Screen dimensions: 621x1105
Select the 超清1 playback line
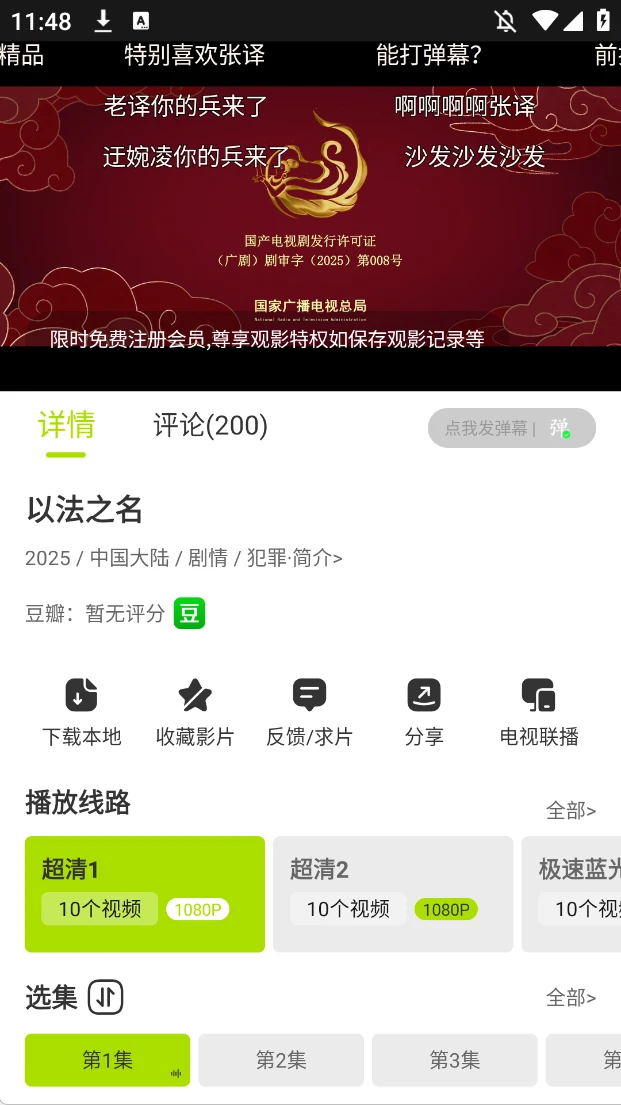tap(145, 893)
